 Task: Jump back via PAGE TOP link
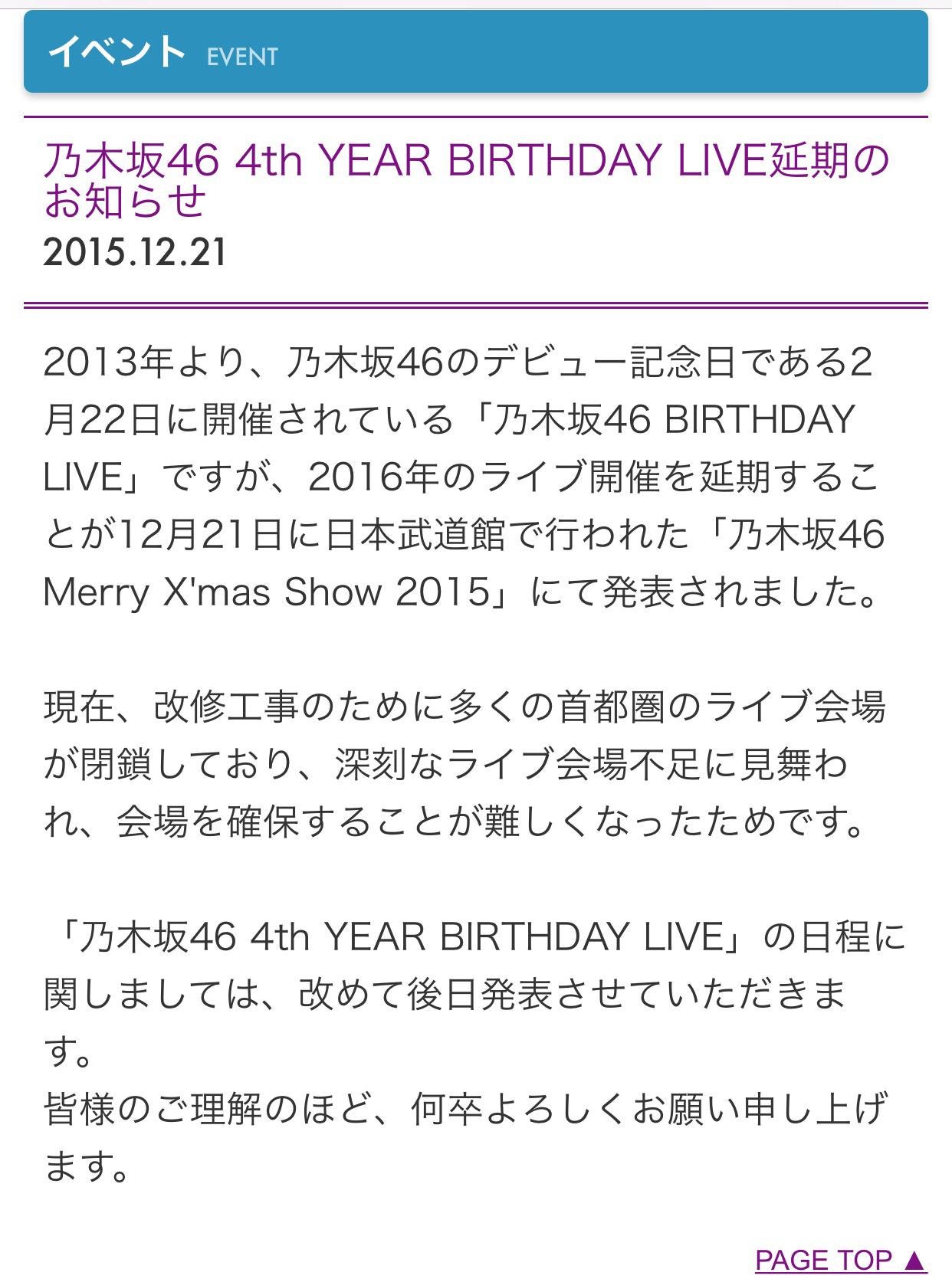click(840, 1259)
